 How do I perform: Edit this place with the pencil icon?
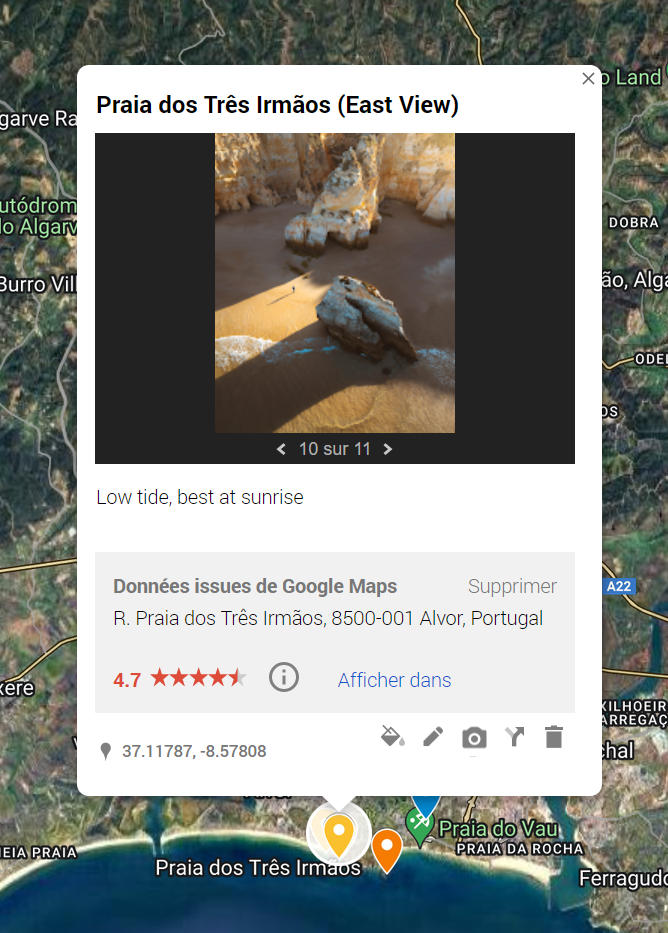coord(433,738)
